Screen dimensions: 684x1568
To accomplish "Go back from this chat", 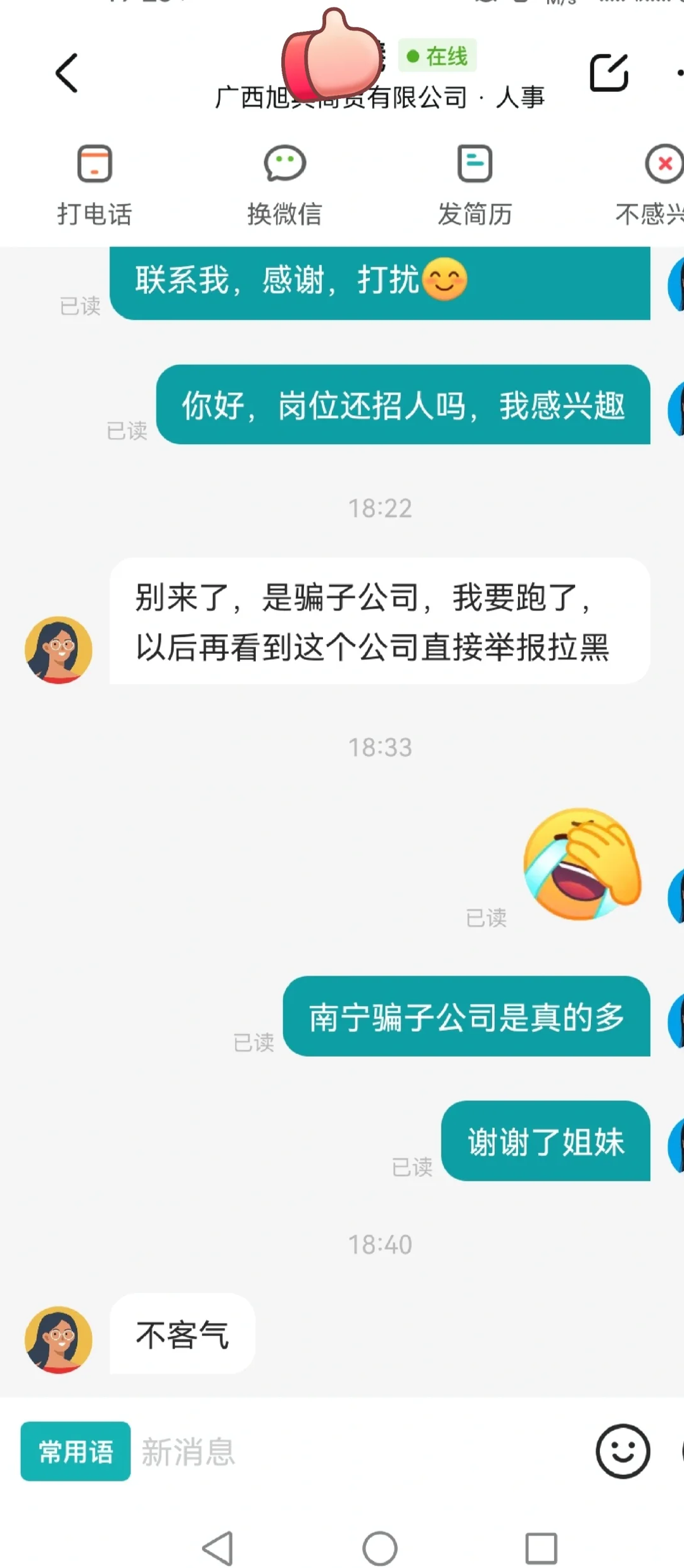I will [x=66, y=73].
